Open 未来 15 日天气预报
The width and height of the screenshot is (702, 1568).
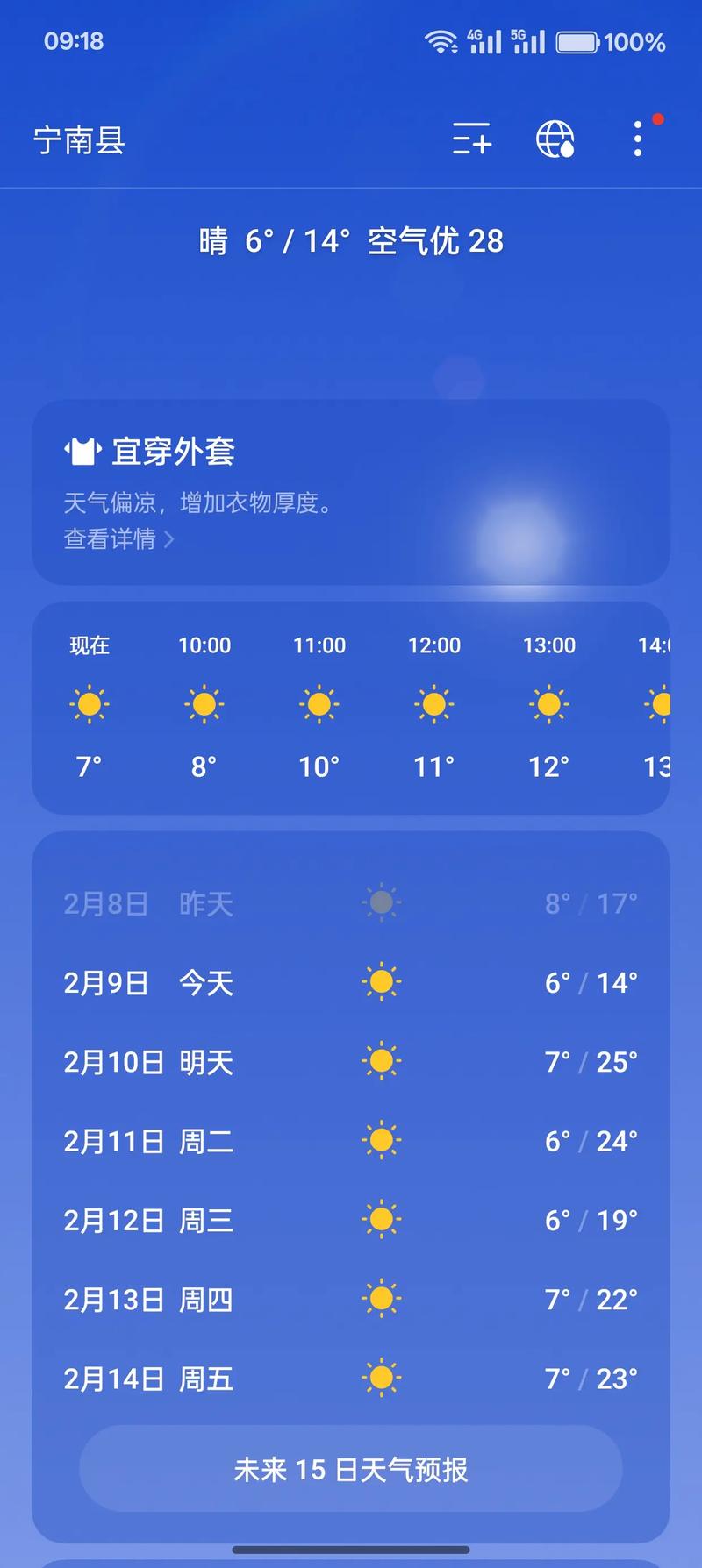pos(351,1469)
